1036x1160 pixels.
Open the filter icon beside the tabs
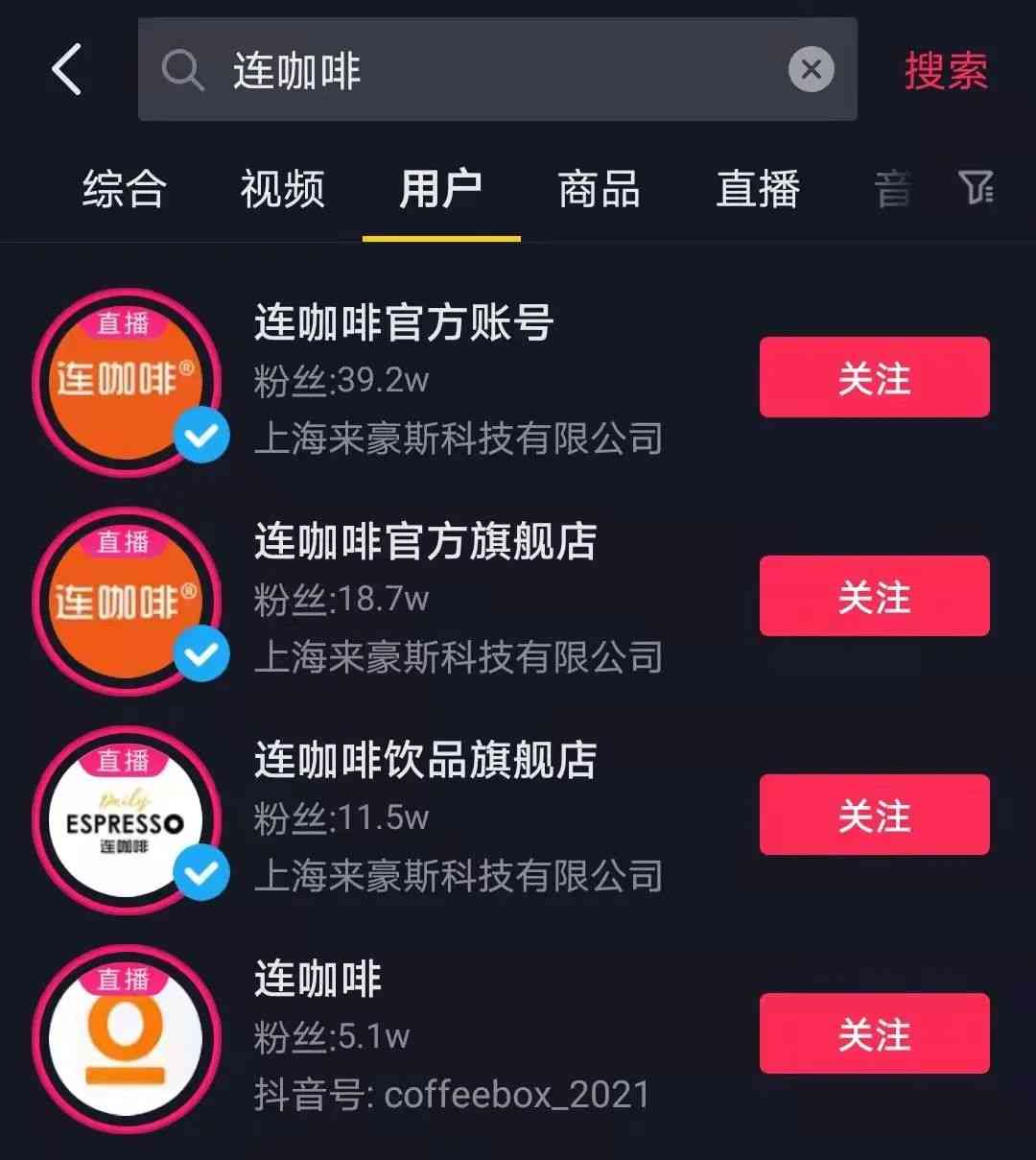point(977,187)
